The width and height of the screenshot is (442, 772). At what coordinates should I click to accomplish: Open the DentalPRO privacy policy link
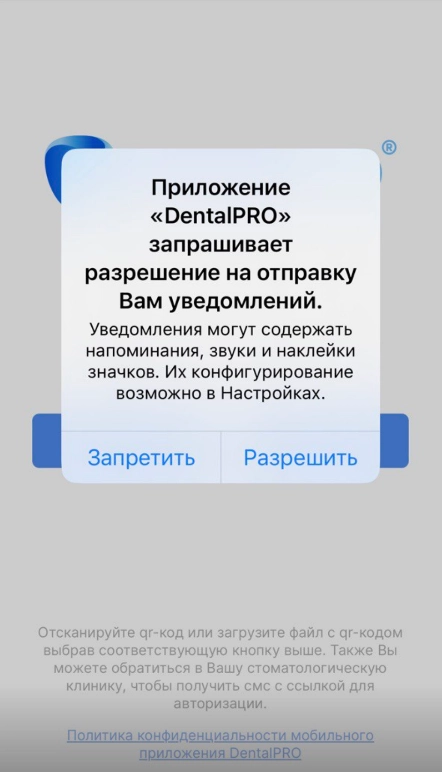(x=221, y=744)
